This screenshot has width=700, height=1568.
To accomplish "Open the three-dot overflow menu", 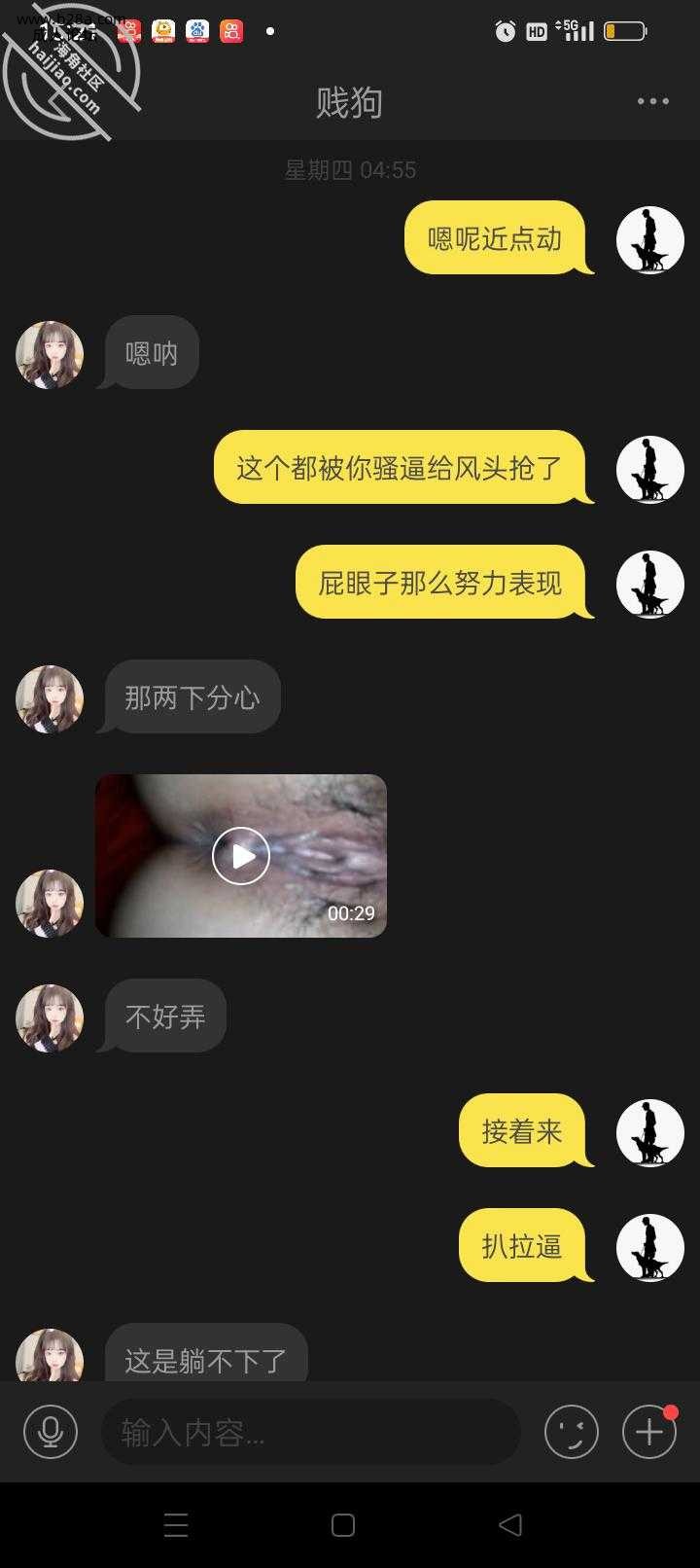I will pos(652,101).
